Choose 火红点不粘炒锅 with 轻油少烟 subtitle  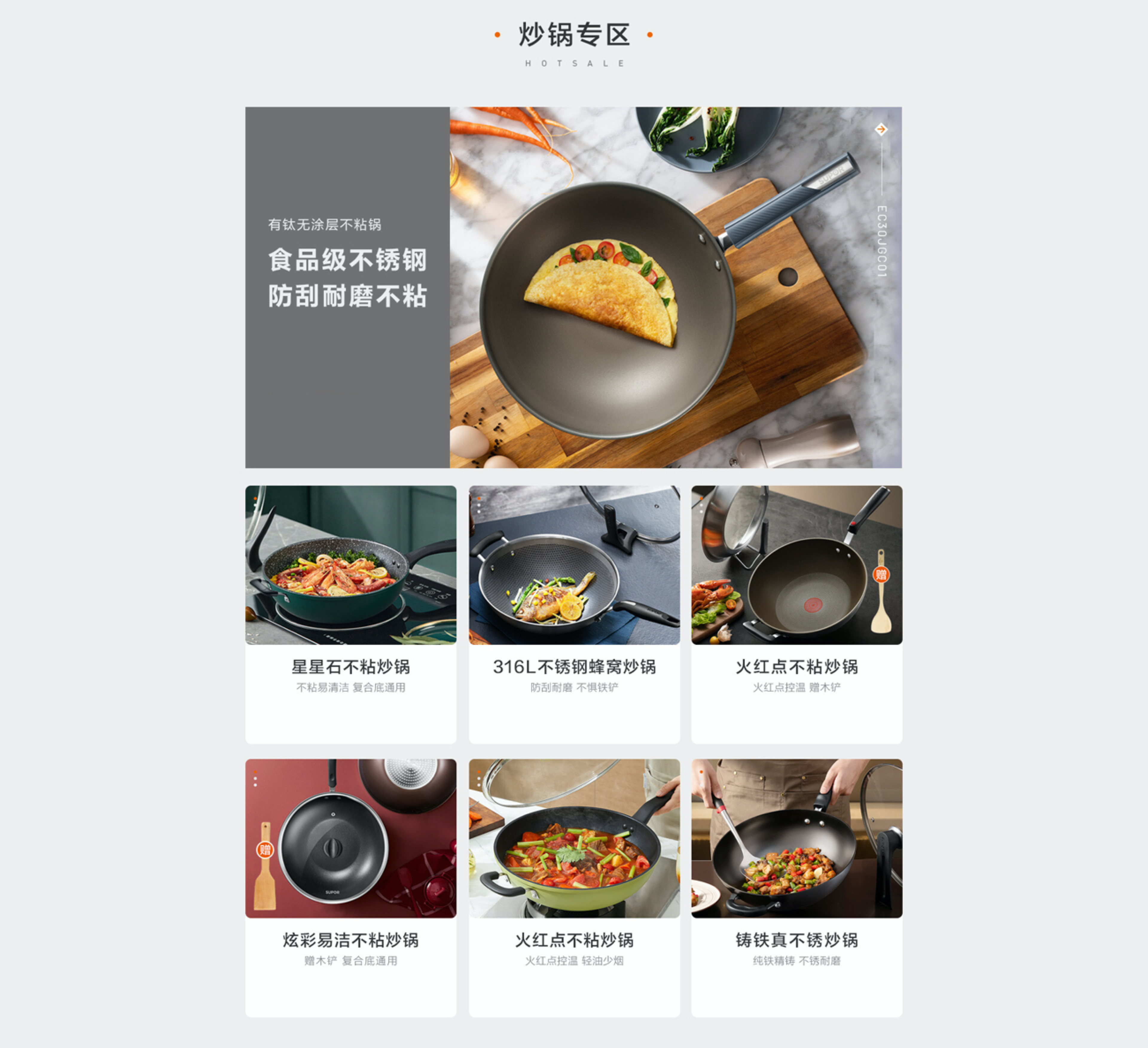click(x=574, y=887)
